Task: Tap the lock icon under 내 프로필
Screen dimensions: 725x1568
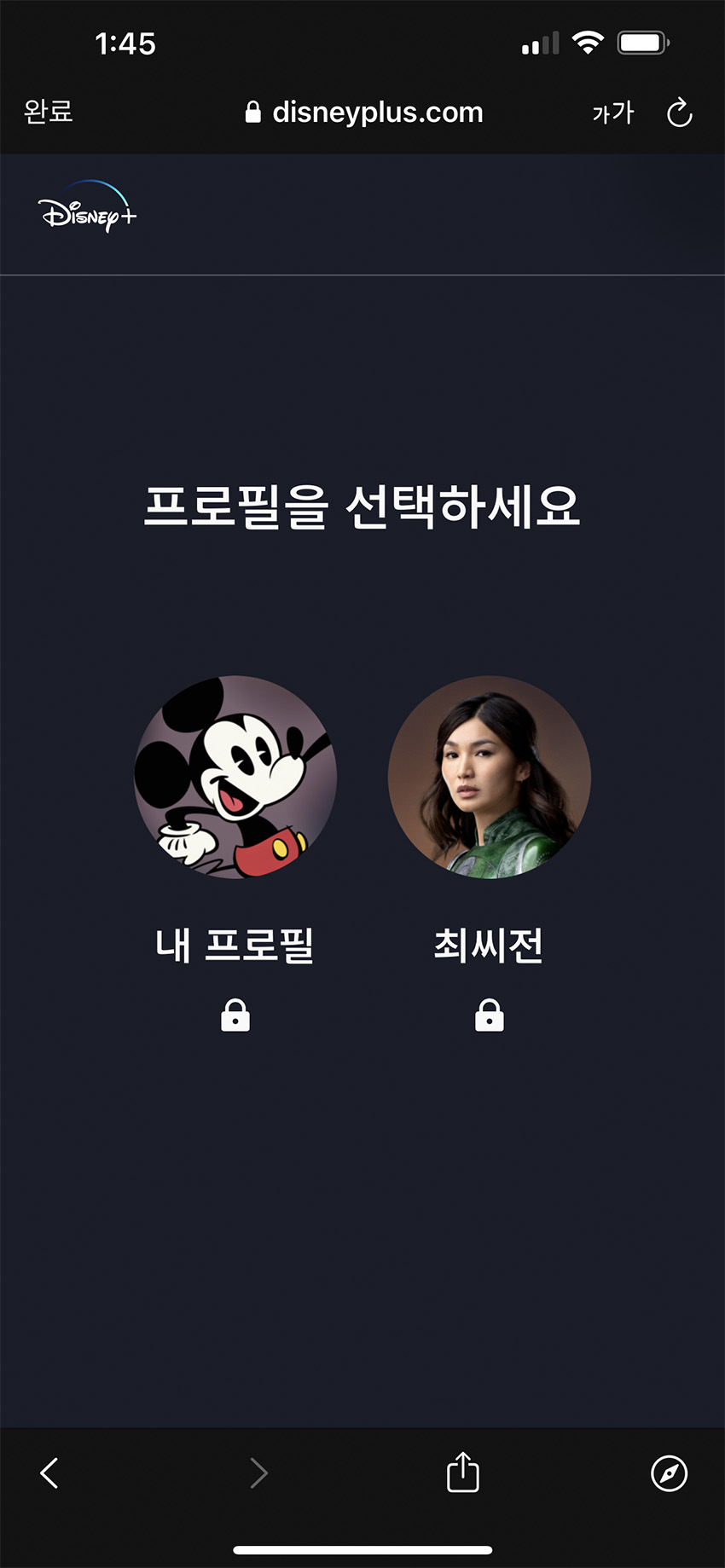Action: tap(236, 1015)
